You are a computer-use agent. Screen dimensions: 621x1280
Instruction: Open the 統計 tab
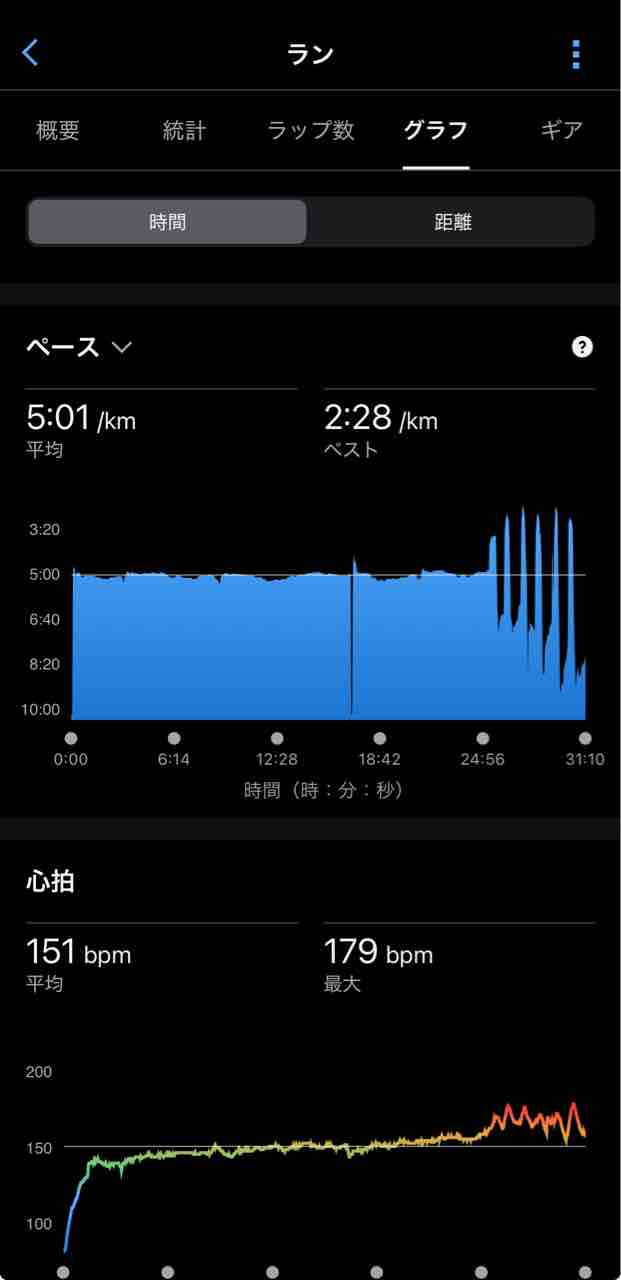pos(184,131)
